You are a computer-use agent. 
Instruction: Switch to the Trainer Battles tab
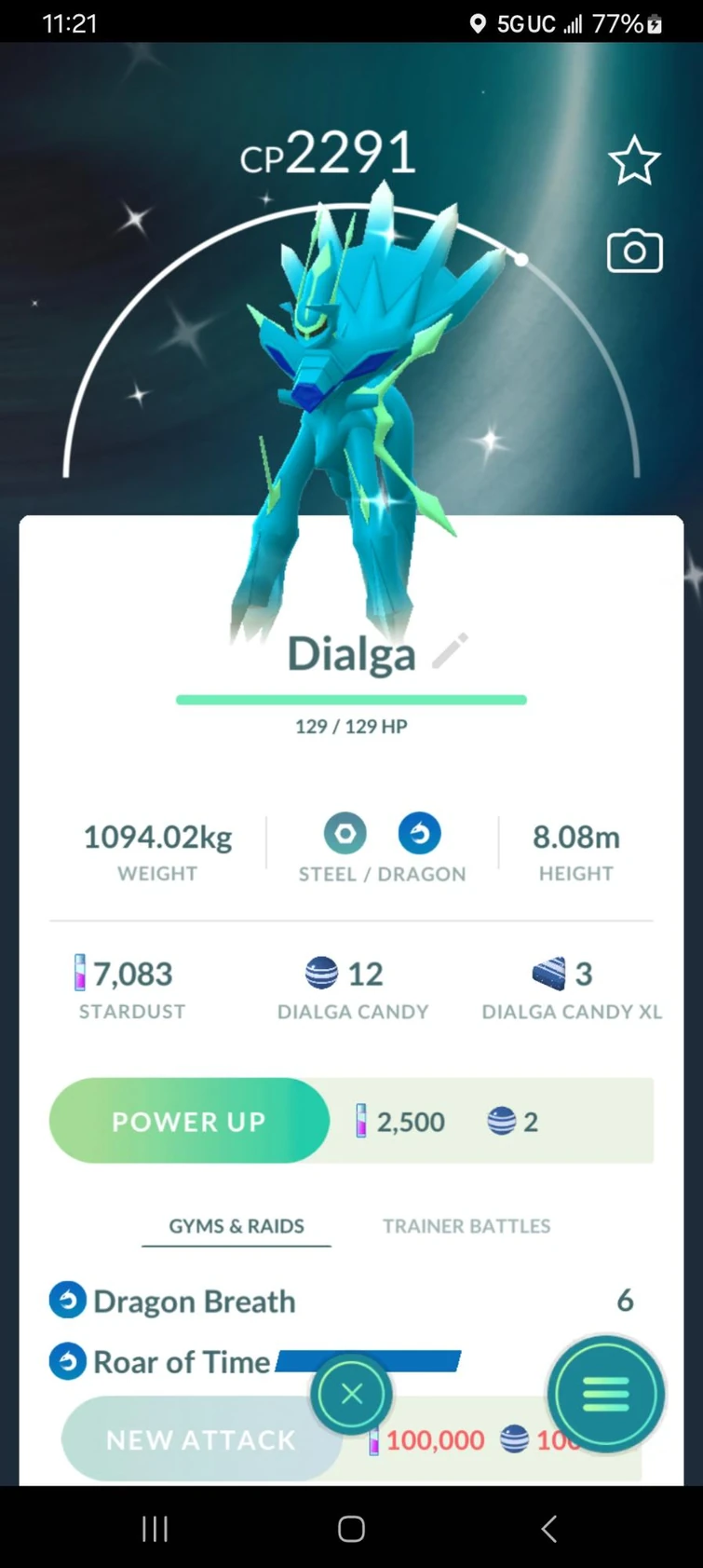tap(466, 1225)
